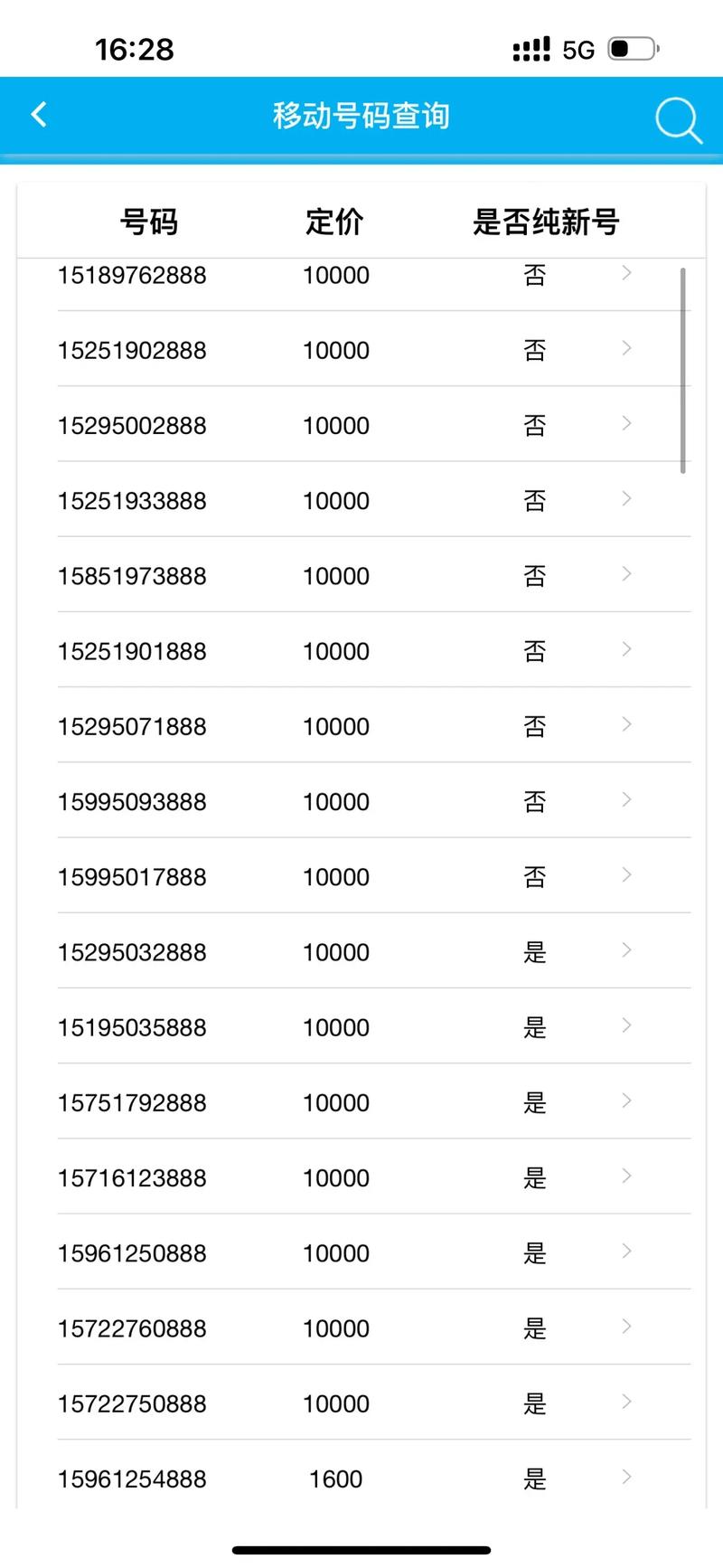Open number 15251933888
The width and height of the screenshot is (723, 1568).
pyautogui.click(x=361, y=501)
